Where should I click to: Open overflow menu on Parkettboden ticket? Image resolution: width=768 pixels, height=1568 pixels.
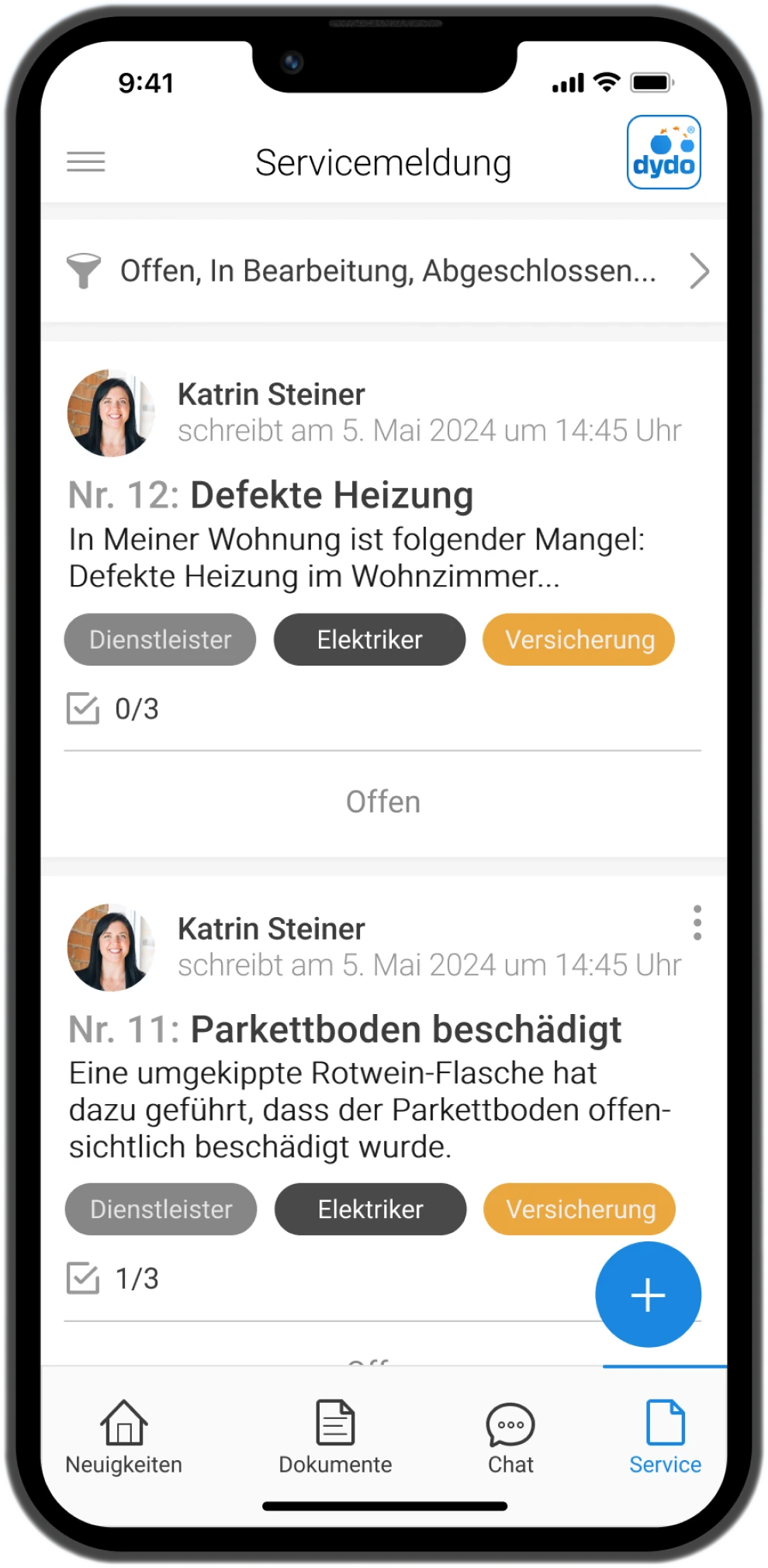[697, 922]
